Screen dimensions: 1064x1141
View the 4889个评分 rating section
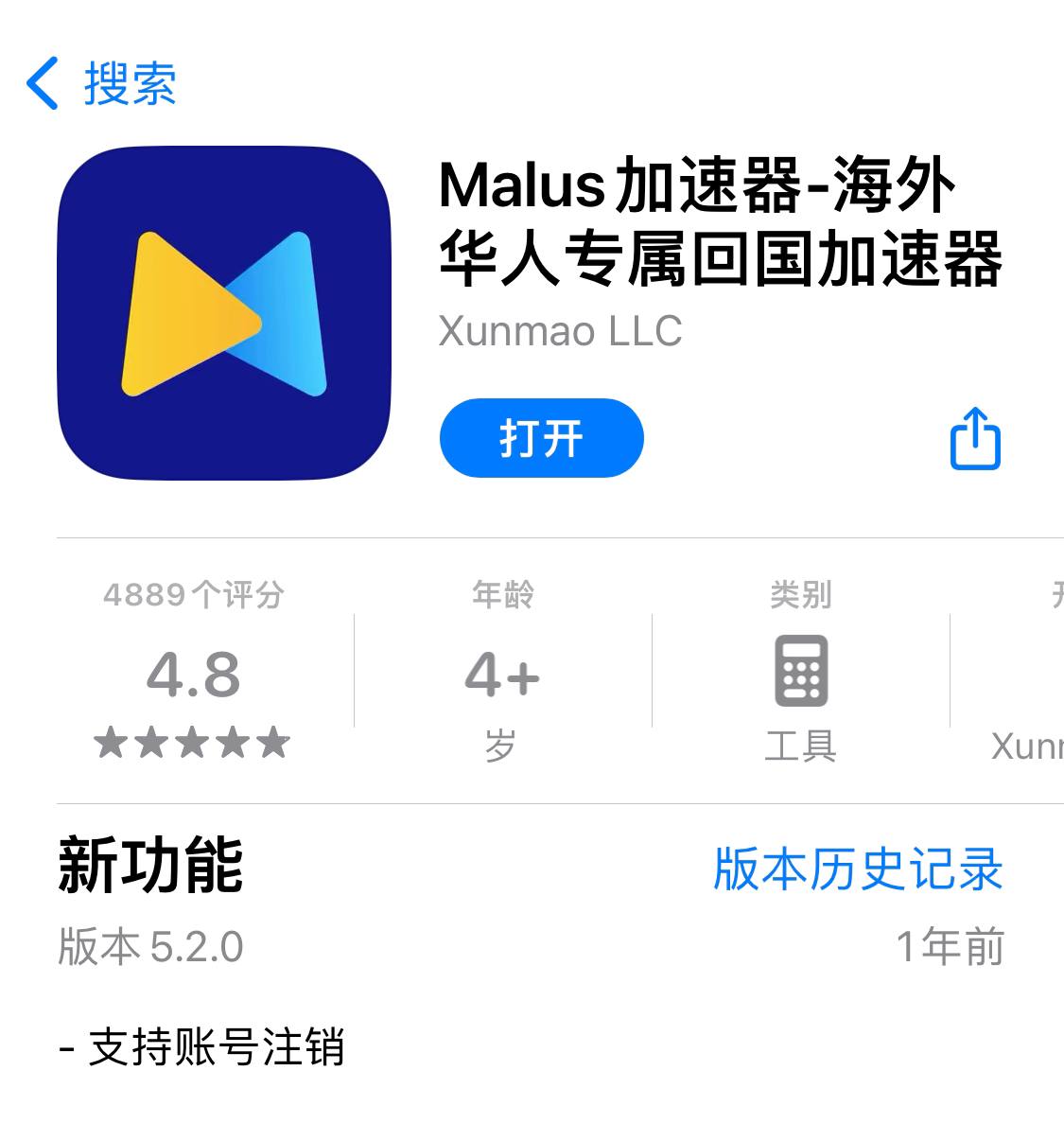pos(193,674)
